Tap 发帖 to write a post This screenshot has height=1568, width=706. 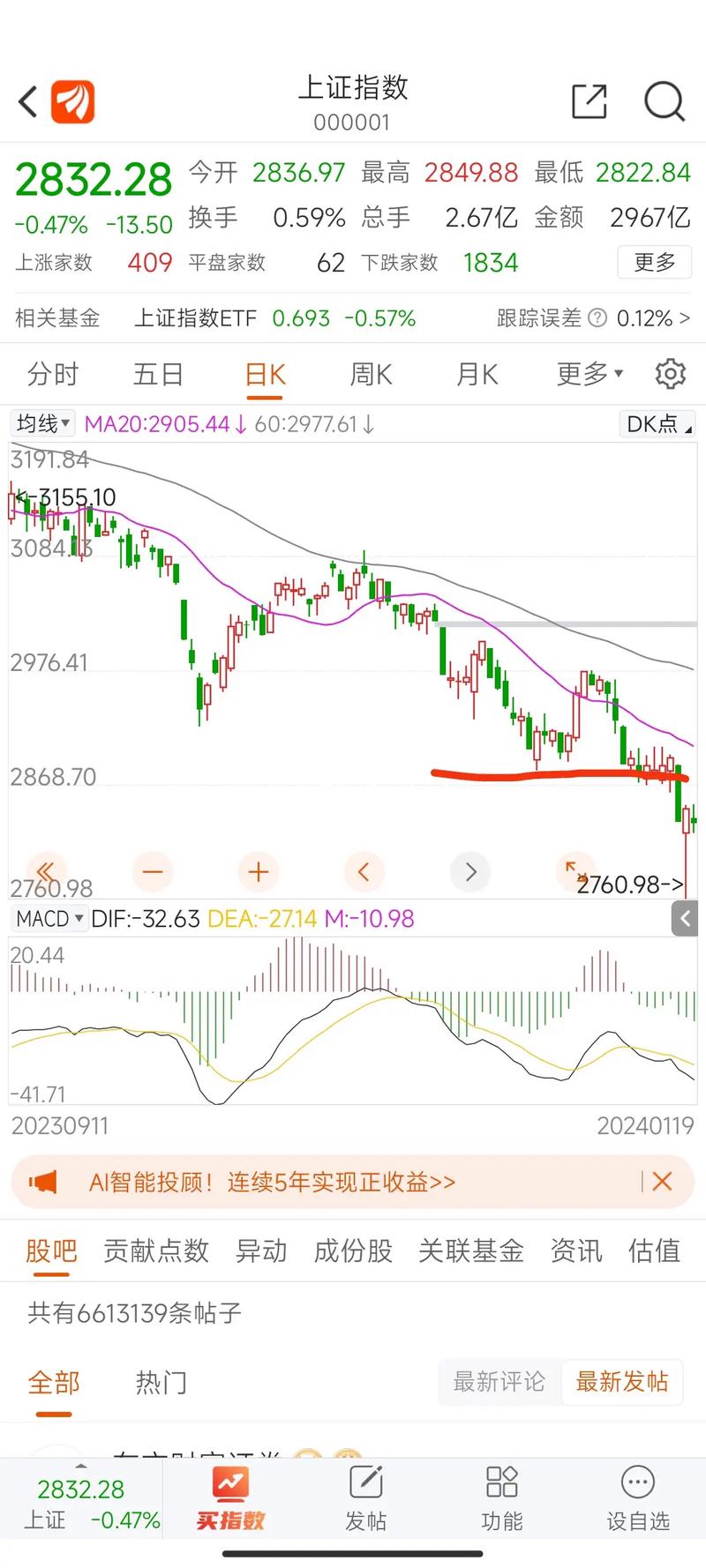pos(365,1499)
